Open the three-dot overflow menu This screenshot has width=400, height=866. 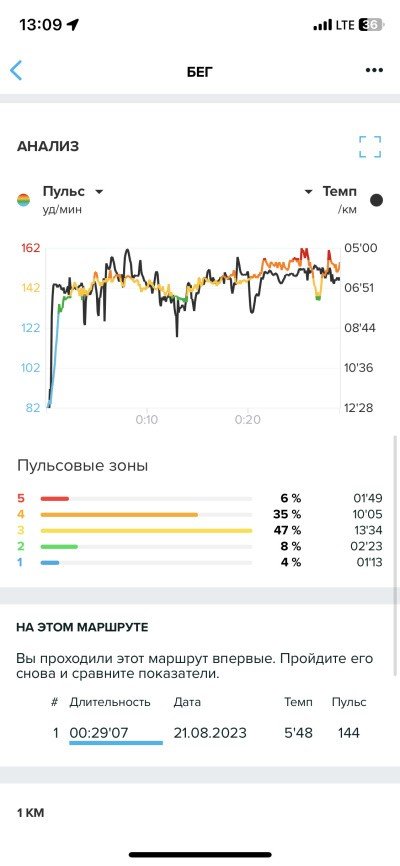tap(374, 71)
